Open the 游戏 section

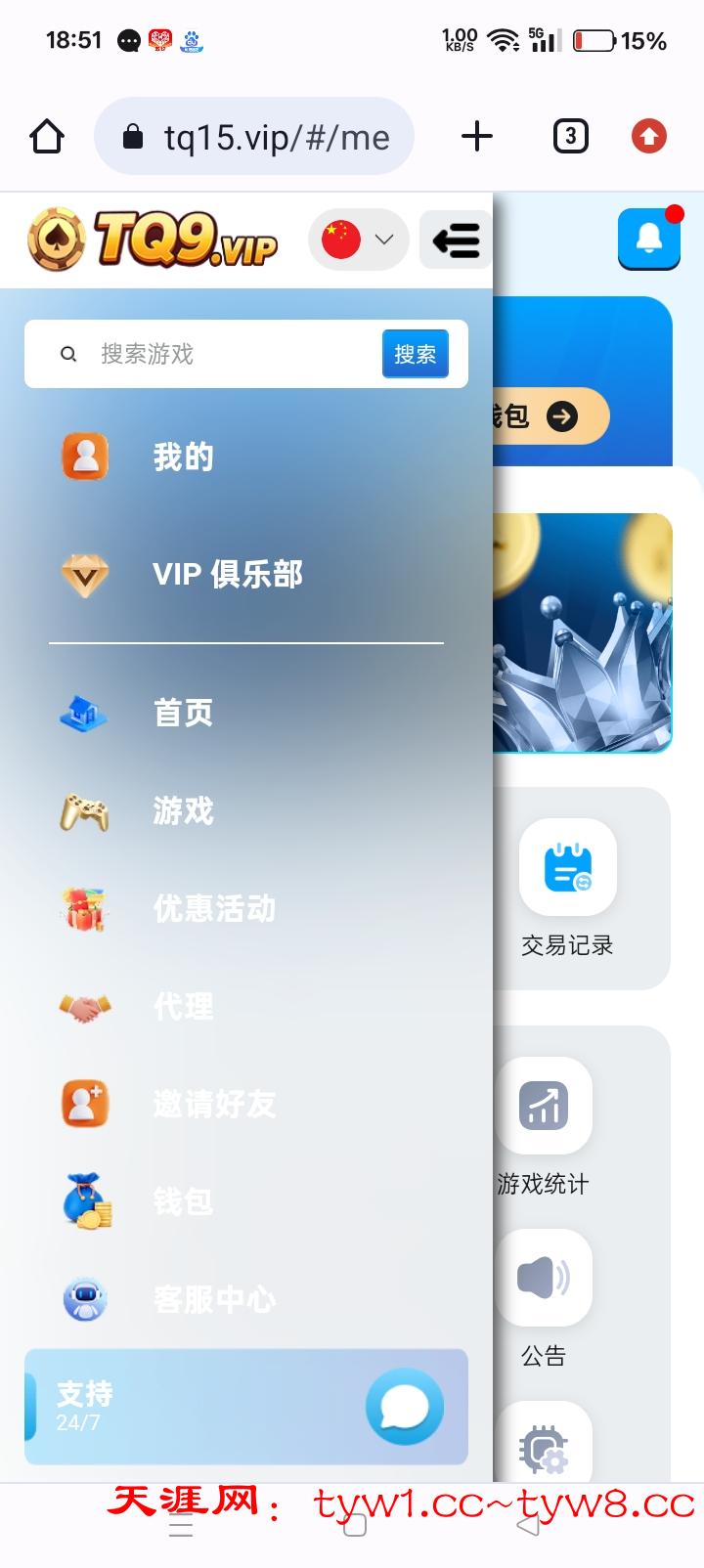coord(183,810)
